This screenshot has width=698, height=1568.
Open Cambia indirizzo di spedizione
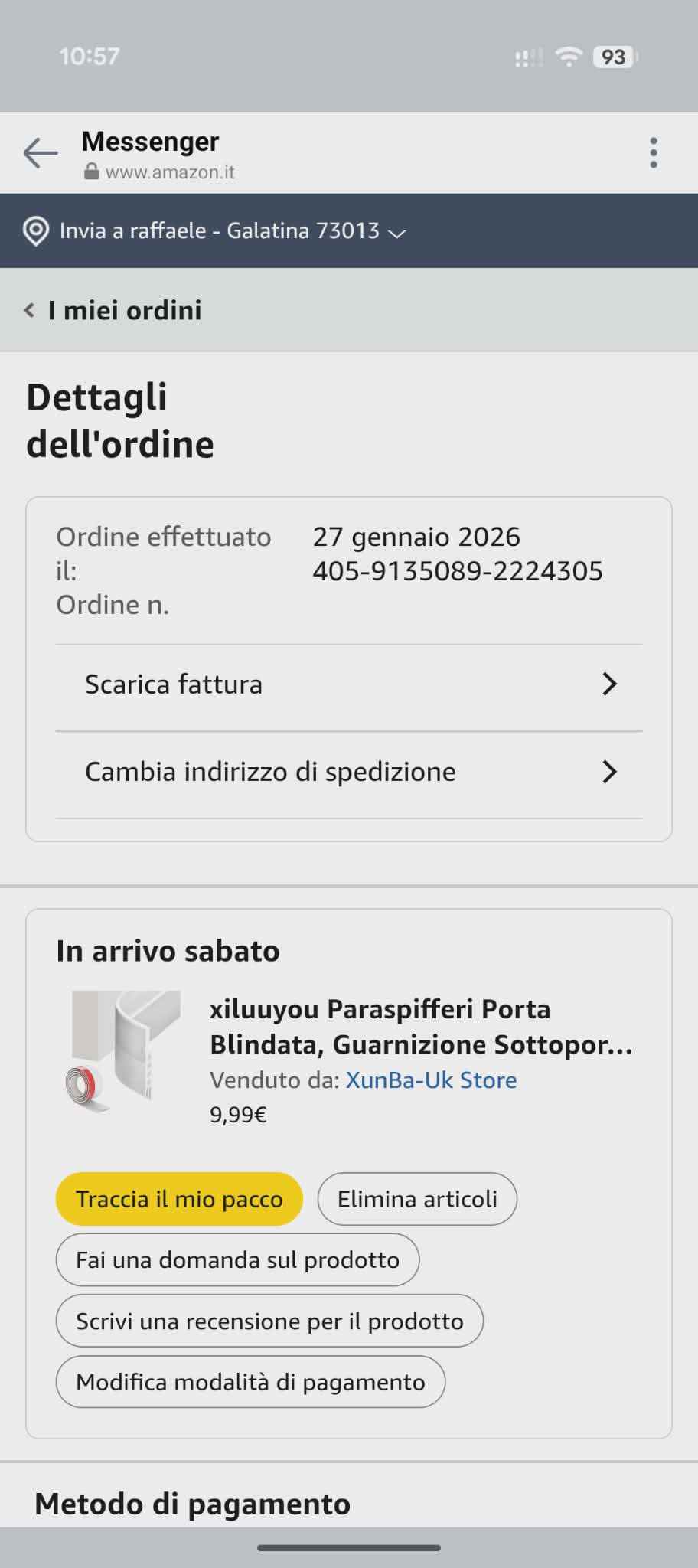click(x=348, y=772)
